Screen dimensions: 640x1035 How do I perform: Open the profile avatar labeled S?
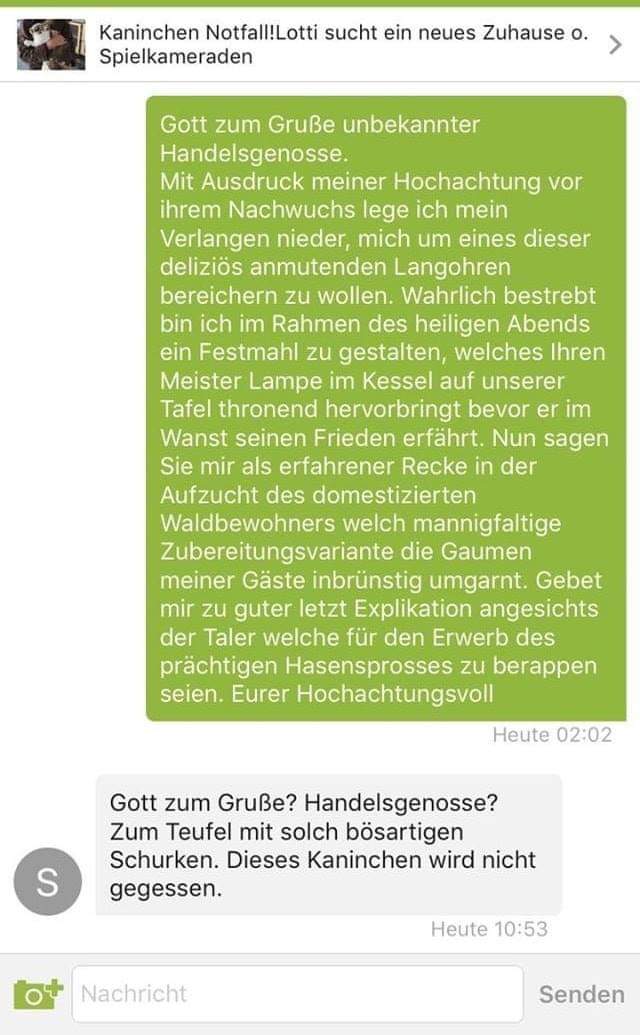(x=47, y=881)
